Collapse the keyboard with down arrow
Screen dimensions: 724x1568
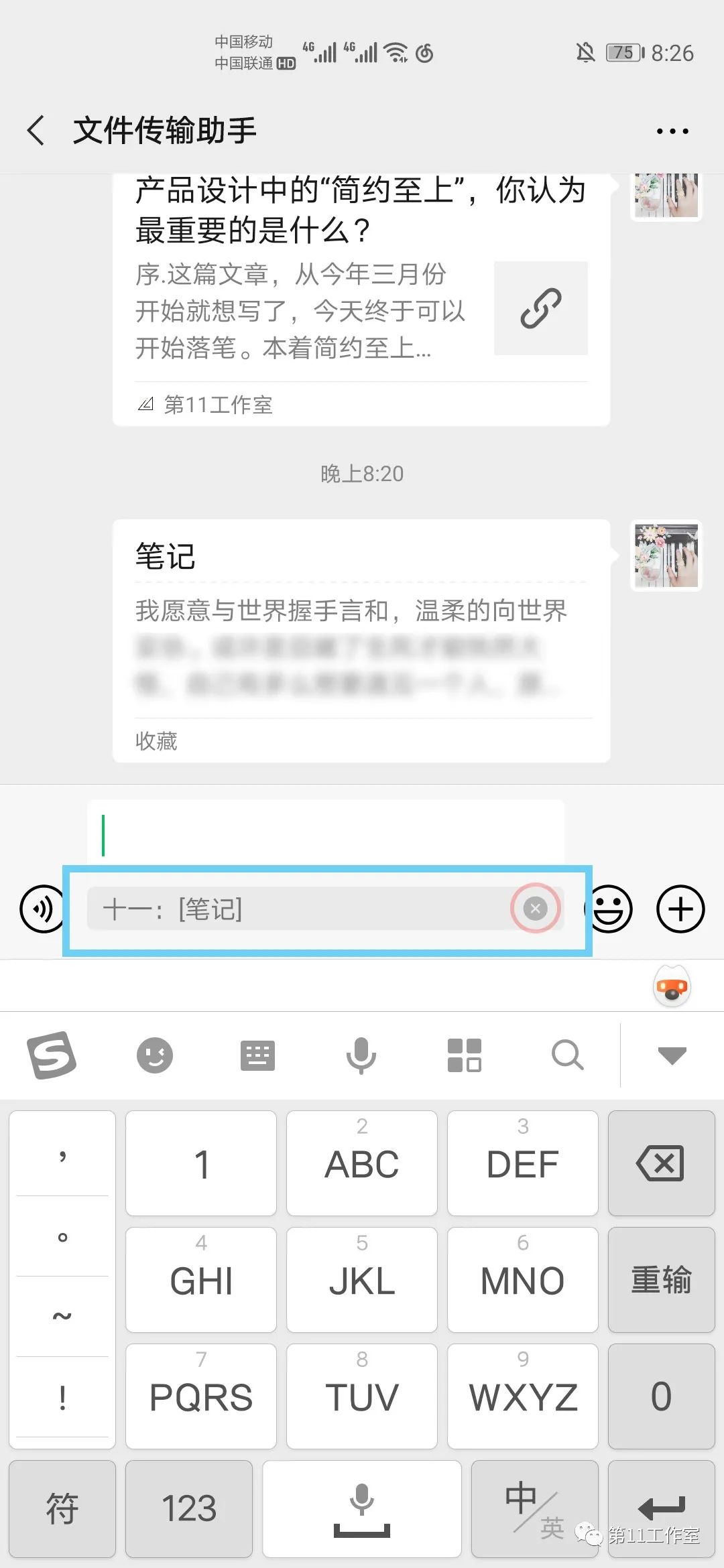point(672,1055)
